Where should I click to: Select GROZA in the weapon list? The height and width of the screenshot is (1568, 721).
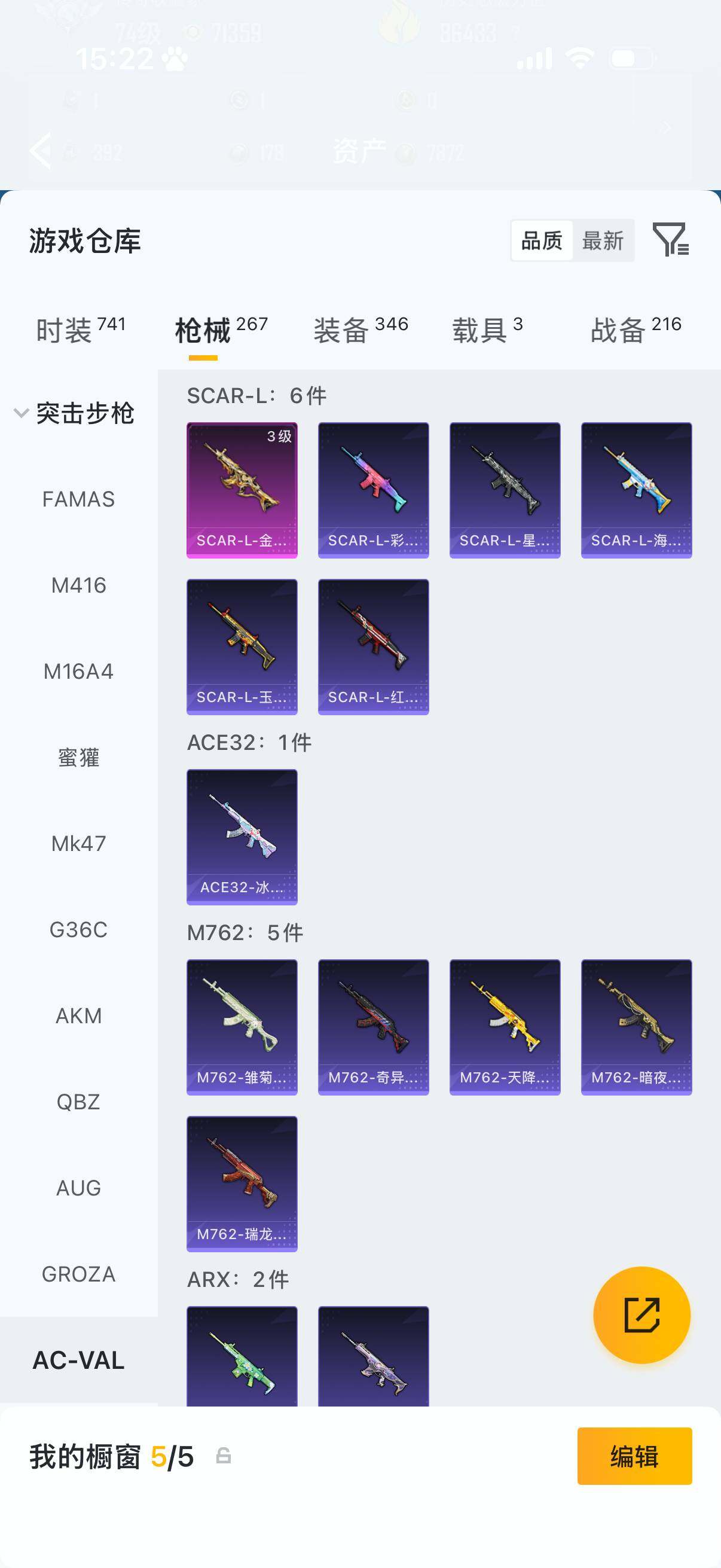[78, 1274]
